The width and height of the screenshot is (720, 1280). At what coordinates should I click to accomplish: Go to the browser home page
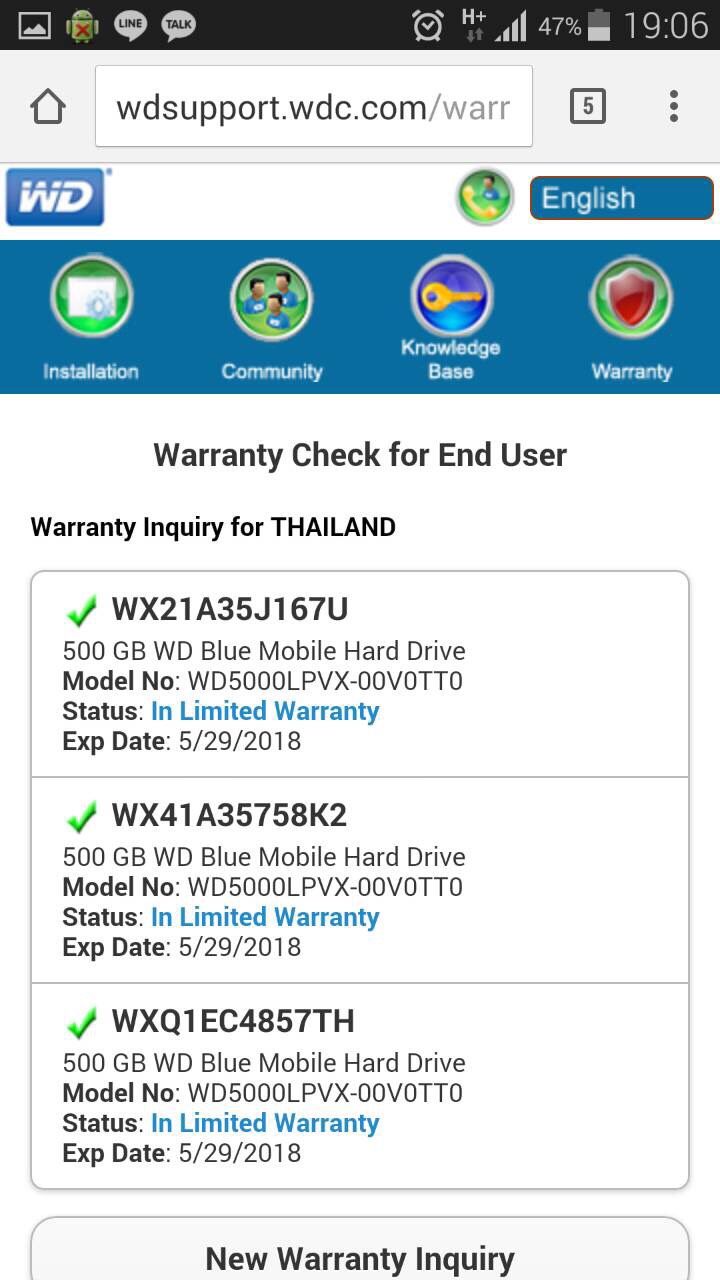[x=48, y=107]
